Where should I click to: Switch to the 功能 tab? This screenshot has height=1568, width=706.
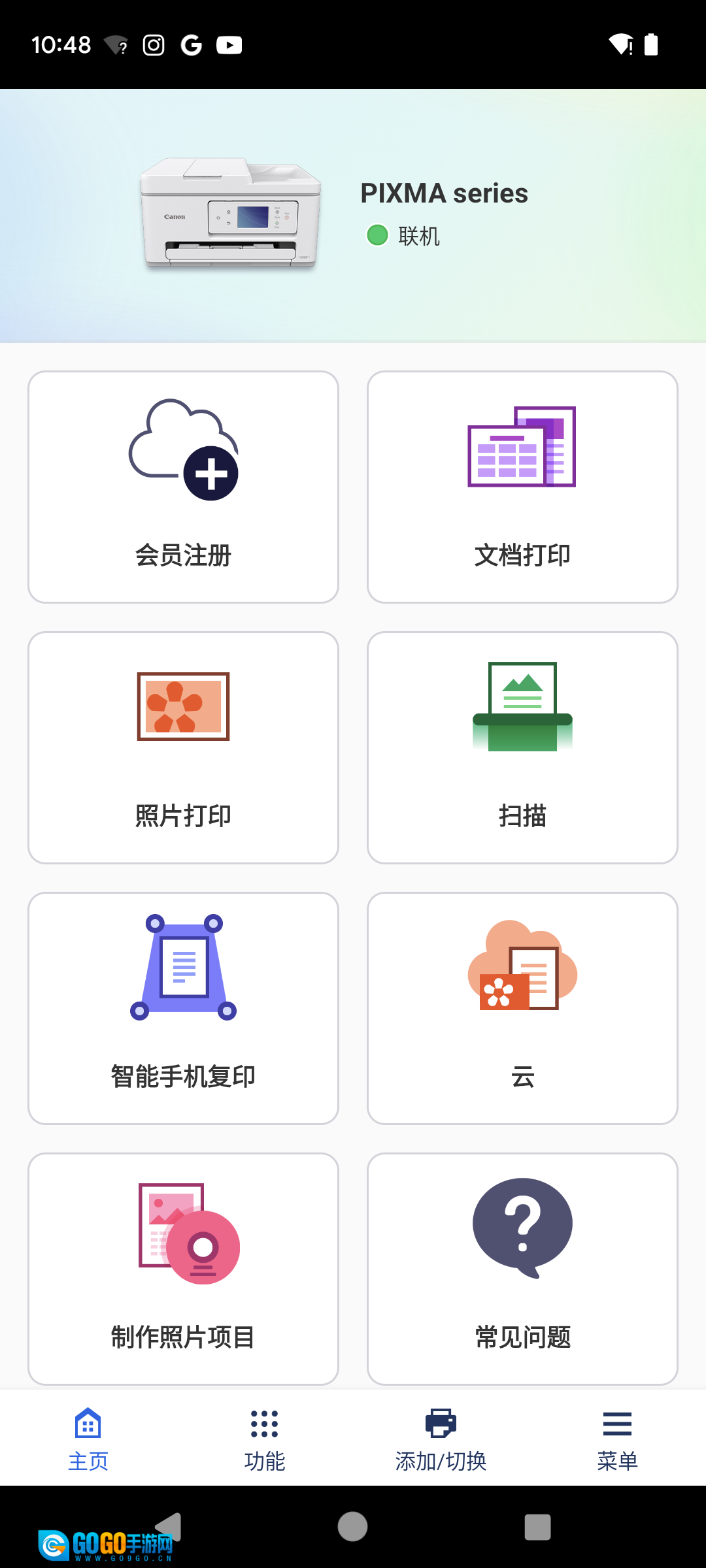point(265,1439)
